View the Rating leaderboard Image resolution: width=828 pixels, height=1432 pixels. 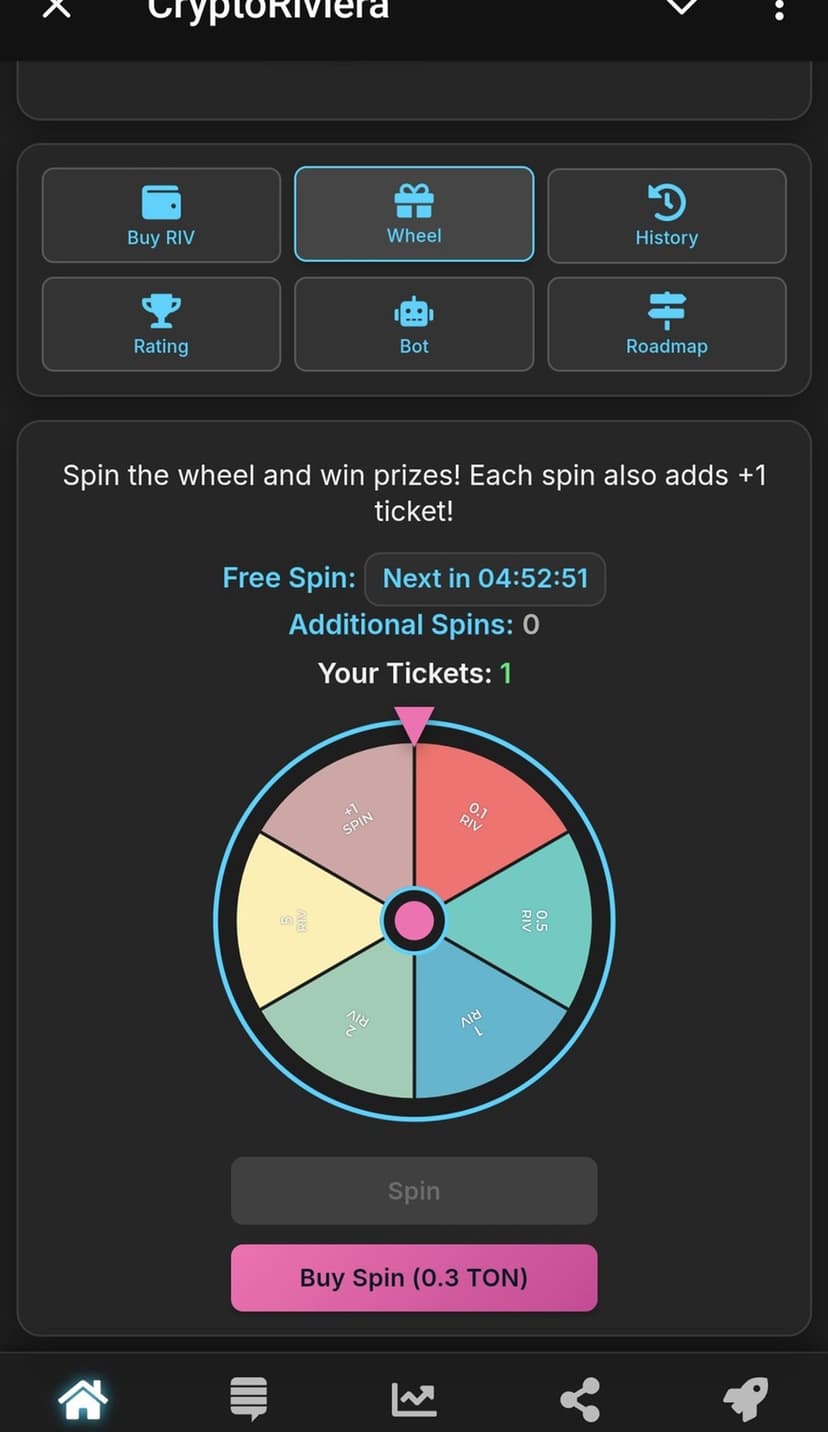161,324
